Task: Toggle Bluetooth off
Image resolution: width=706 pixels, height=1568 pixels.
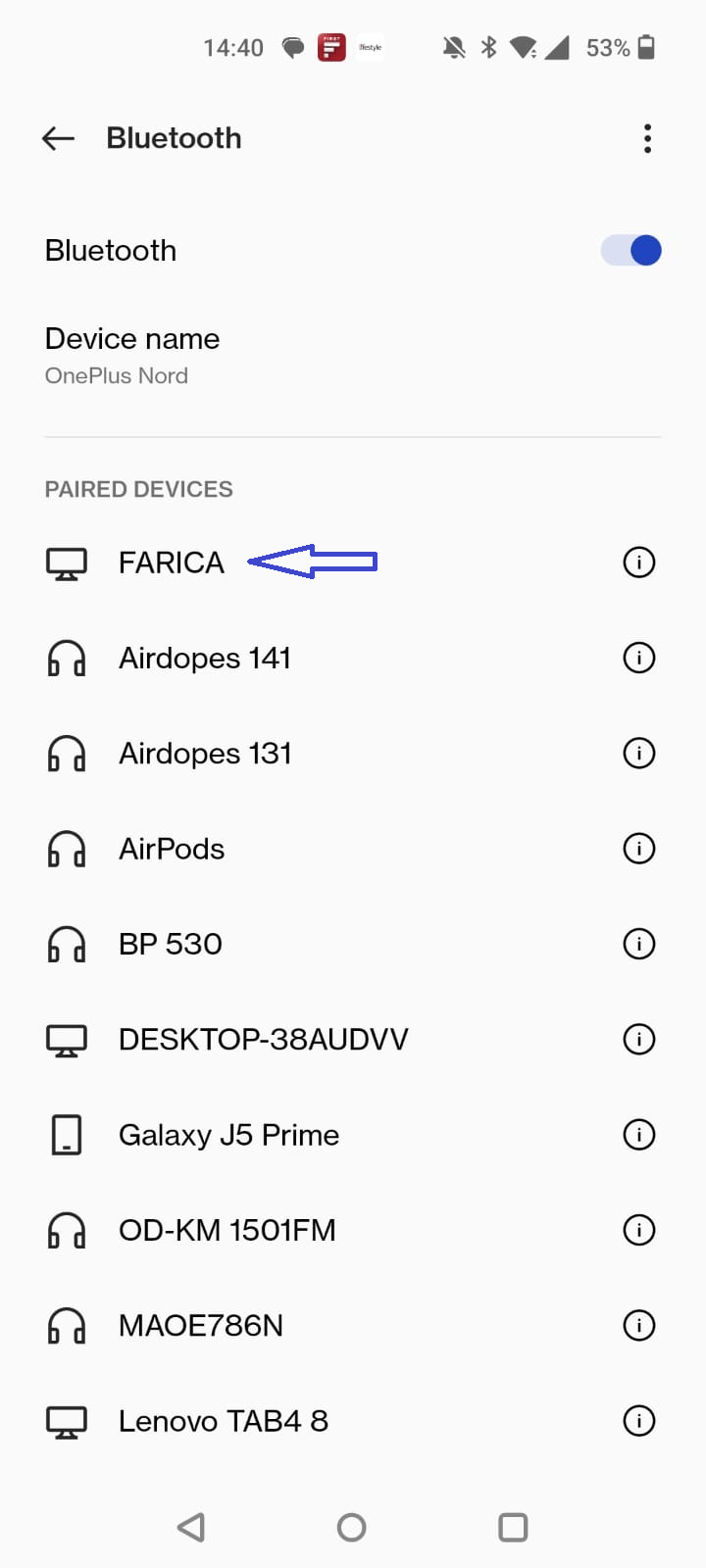Action: coord(630,250)
